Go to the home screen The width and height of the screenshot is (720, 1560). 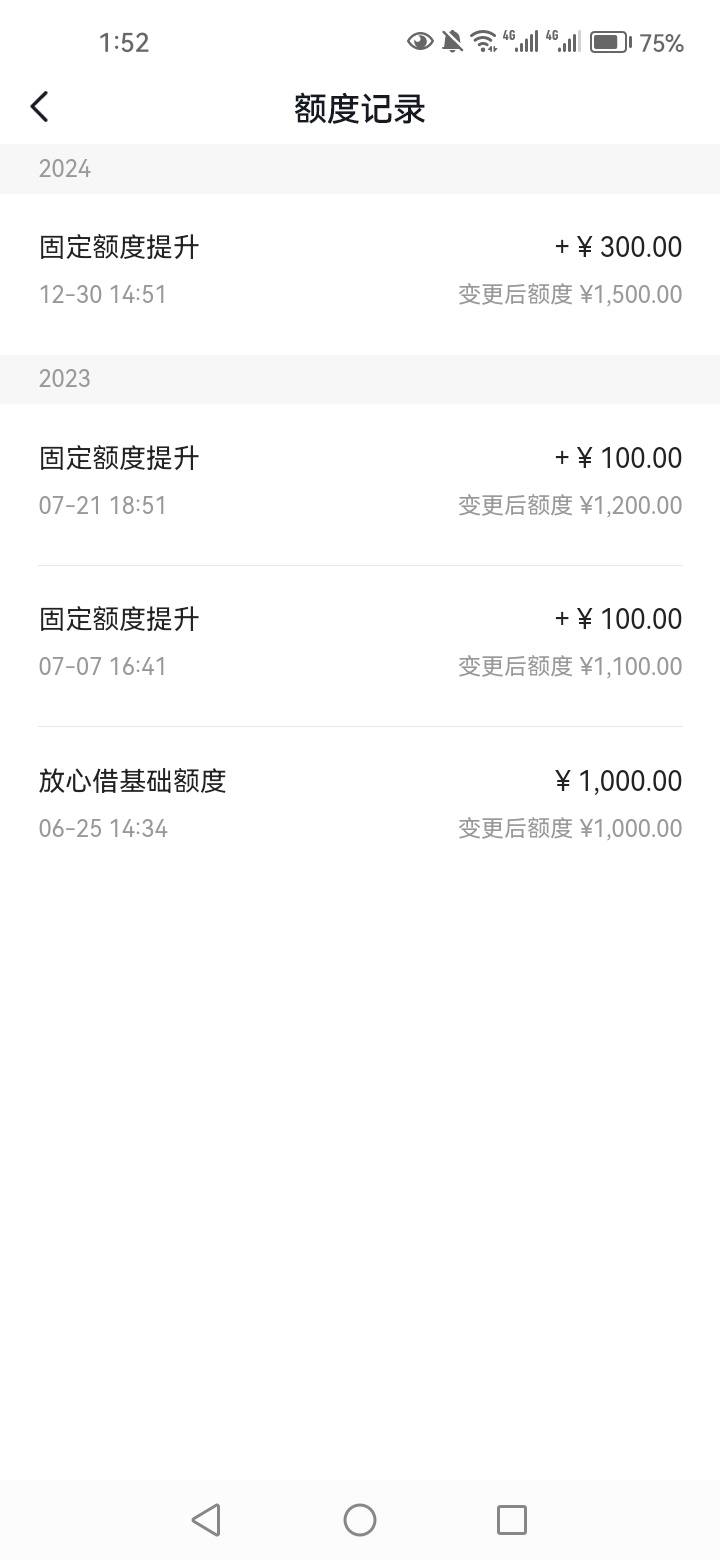(360, 1519)
